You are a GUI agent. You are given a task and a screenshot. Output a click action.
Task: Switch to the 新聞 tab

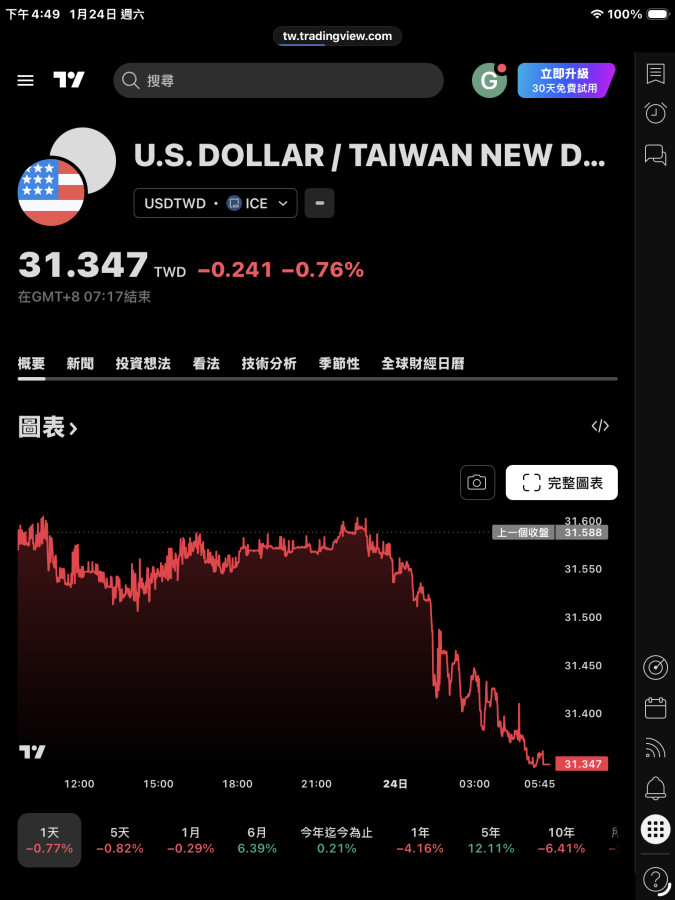point(80,364)
